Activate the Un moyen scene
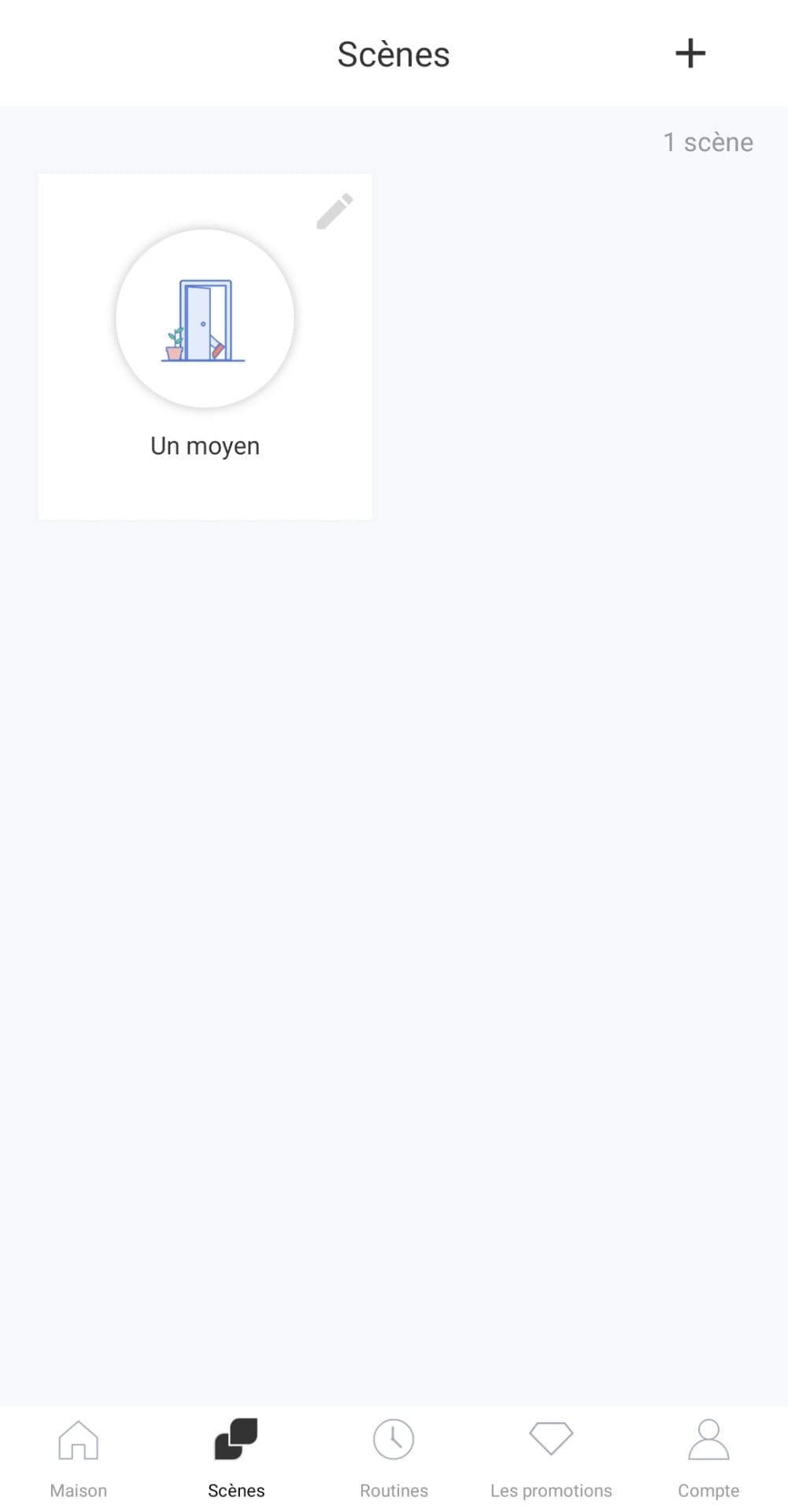788x1512 pixels. point(205,319)
